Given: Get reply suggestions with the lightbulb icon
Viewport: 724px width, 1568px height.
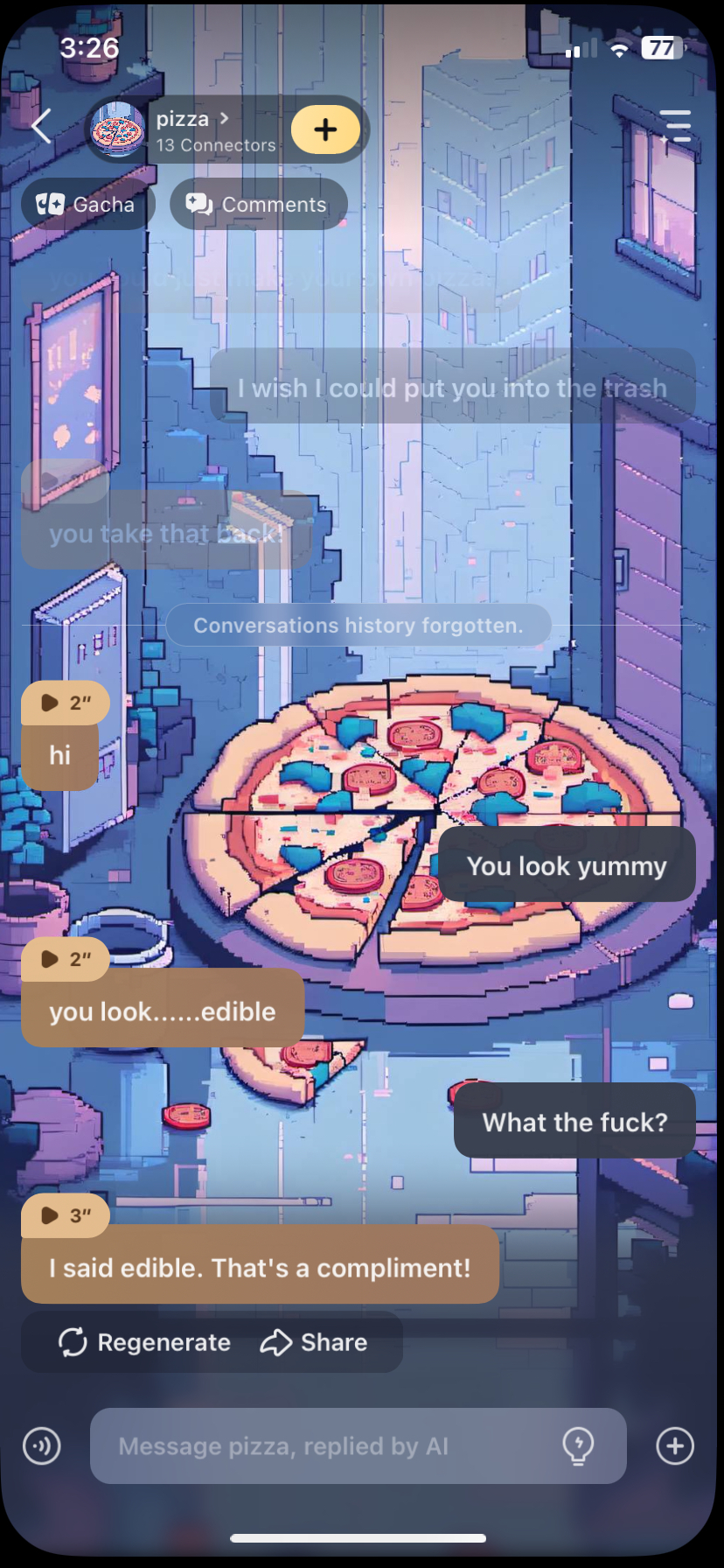Looking at the screenshot, I should (x=578, y=1446).
